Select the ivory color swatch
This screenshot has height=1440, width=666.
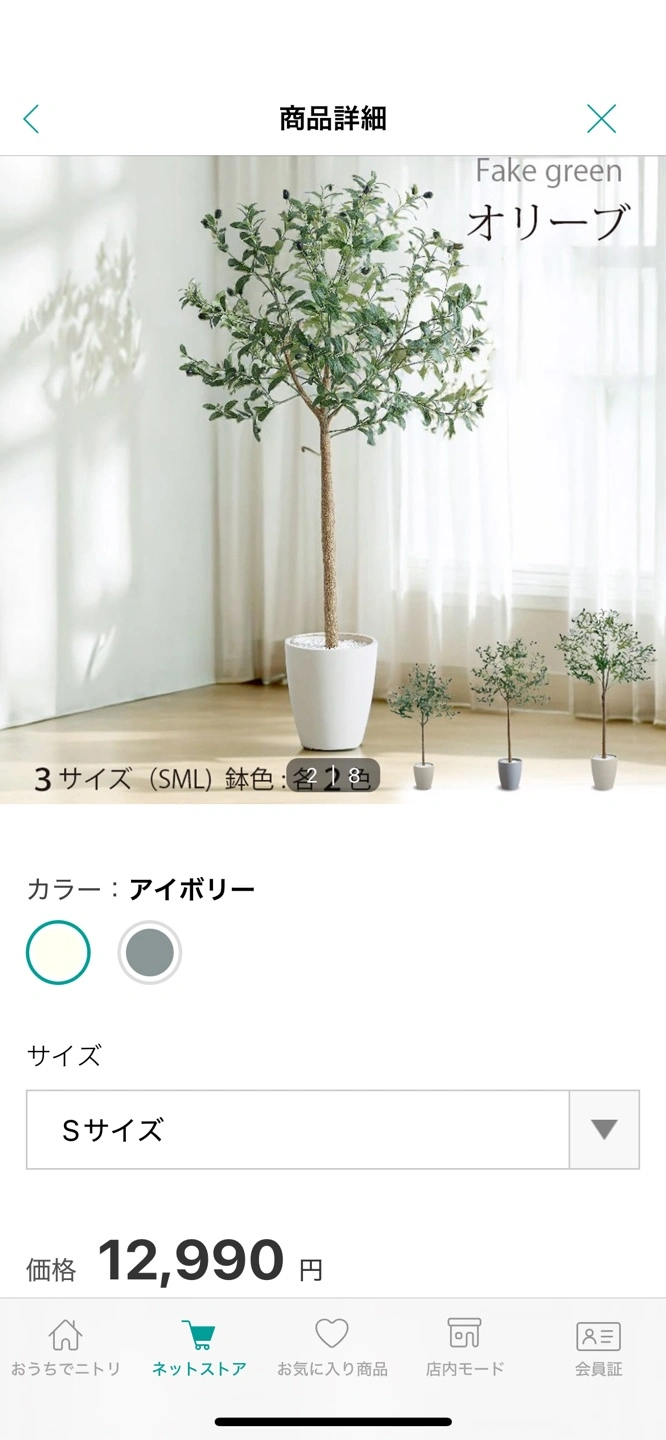point(59,953)
